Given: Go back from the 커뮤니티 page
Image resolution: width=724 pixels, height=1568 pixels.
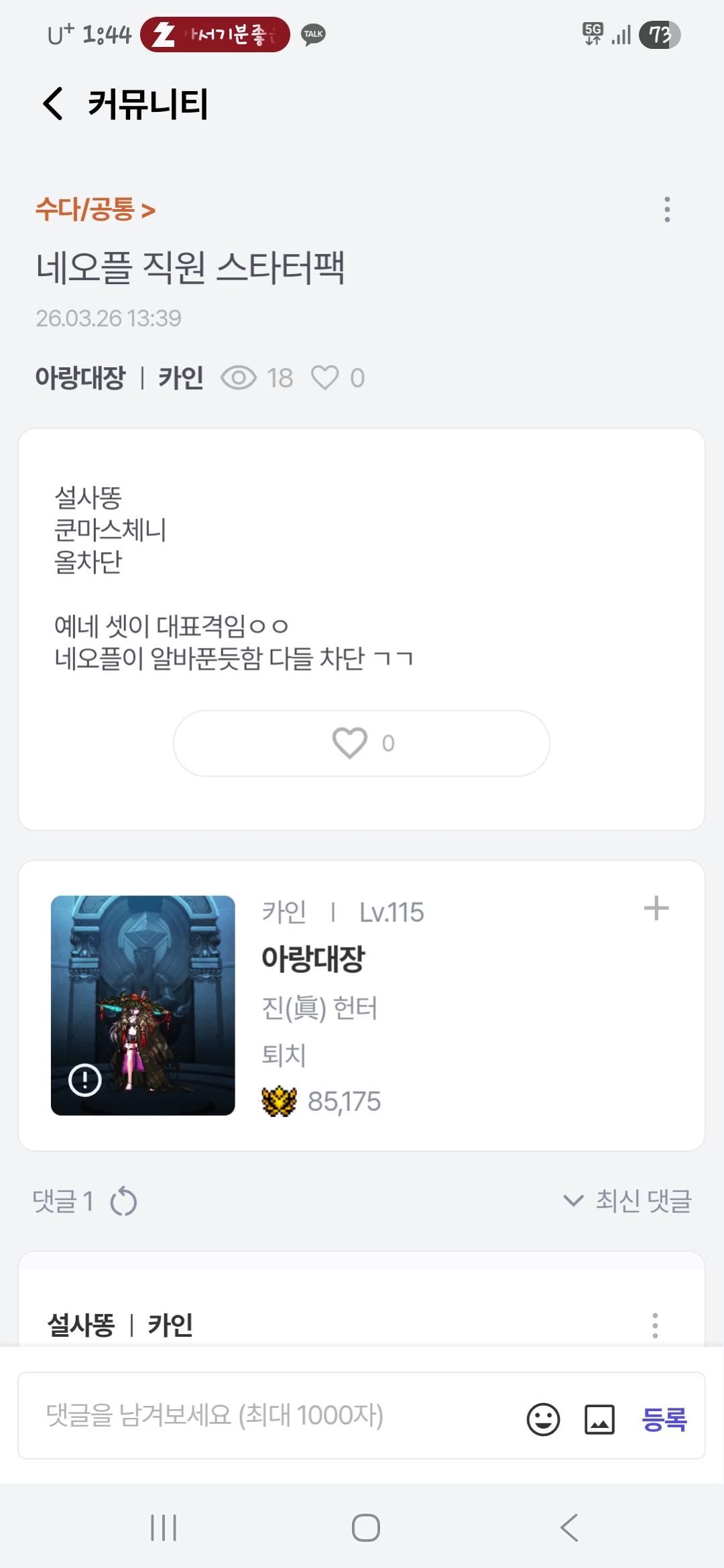Looking at the screenshot, I should pos(53,104).
